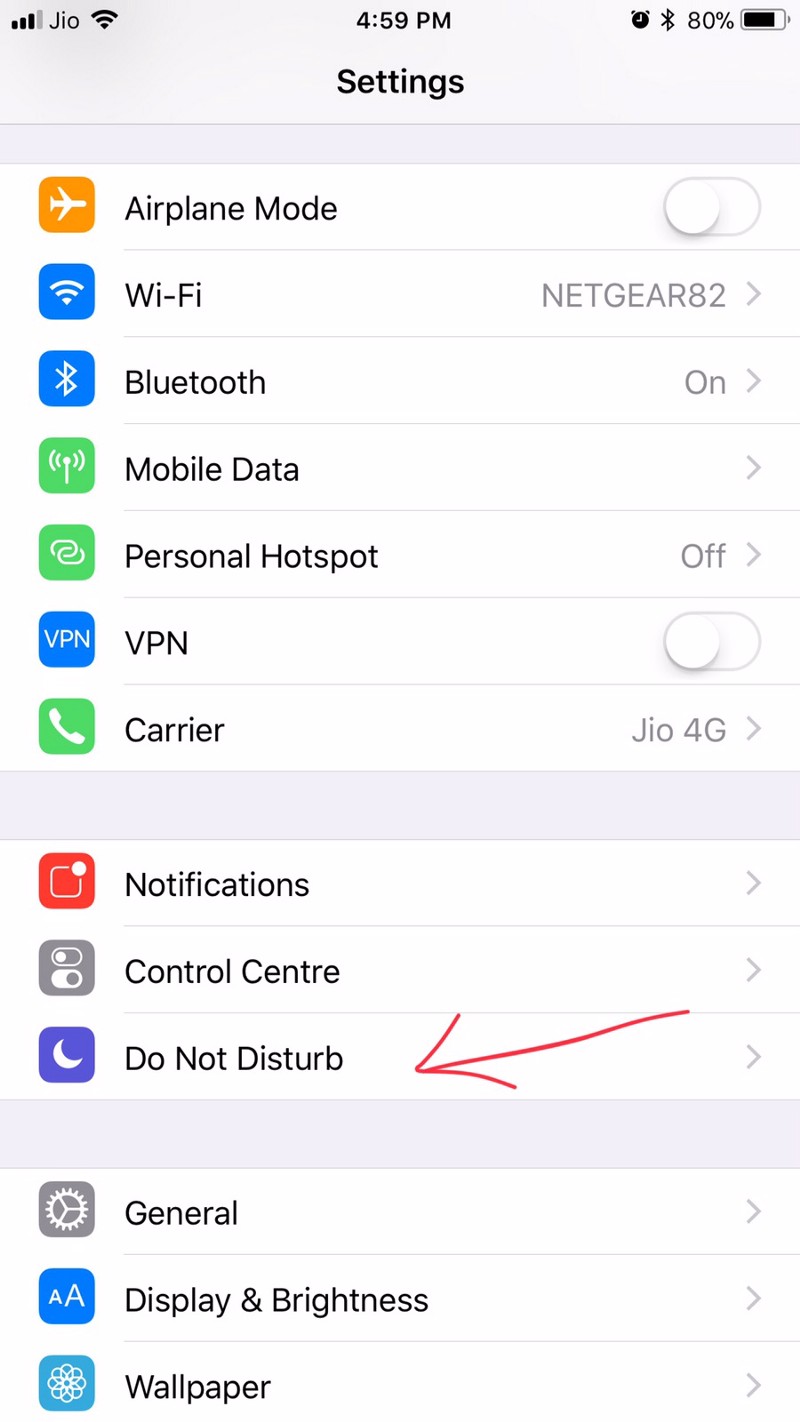Open Wallpaper settings
The image size is (800, 1422).
400,1386
